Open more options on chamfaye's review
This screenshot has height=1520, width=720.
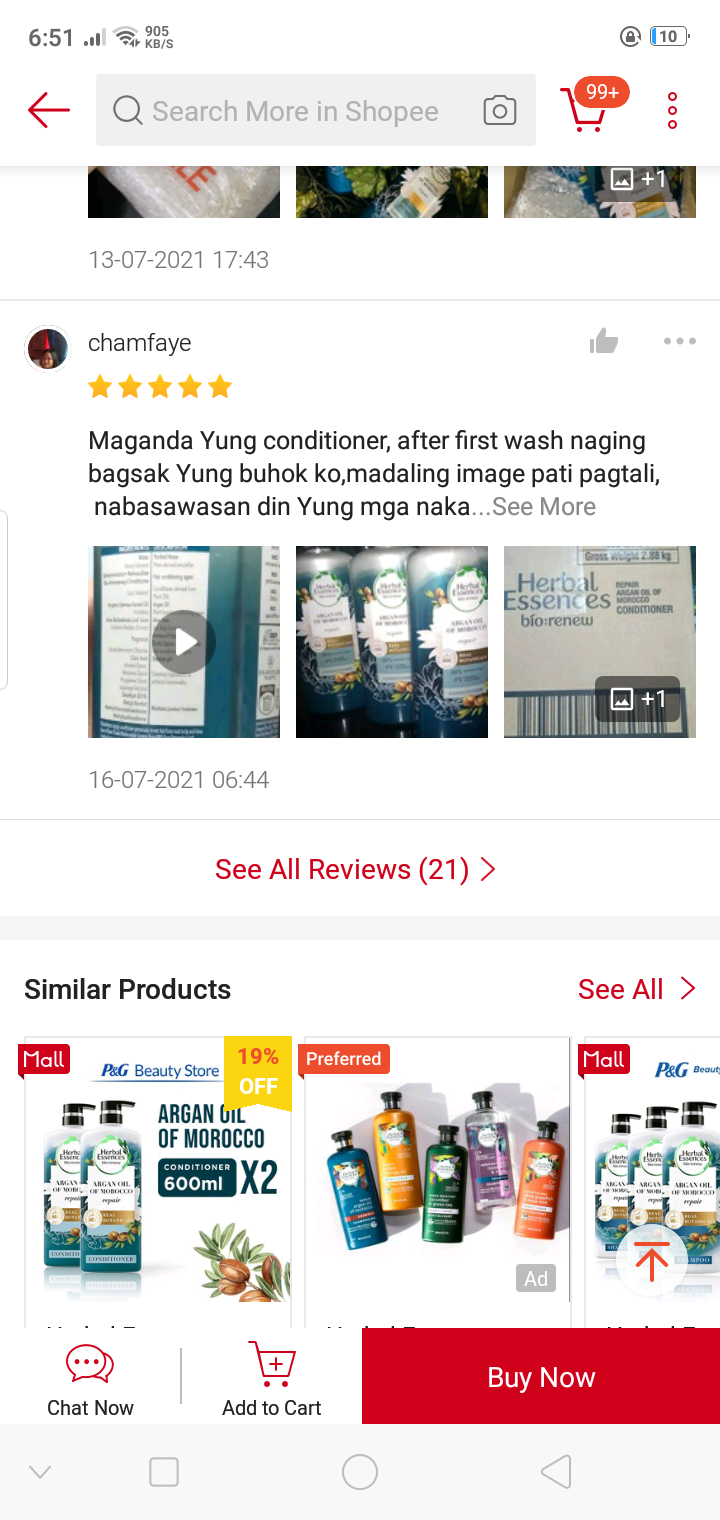click(679, 342)
